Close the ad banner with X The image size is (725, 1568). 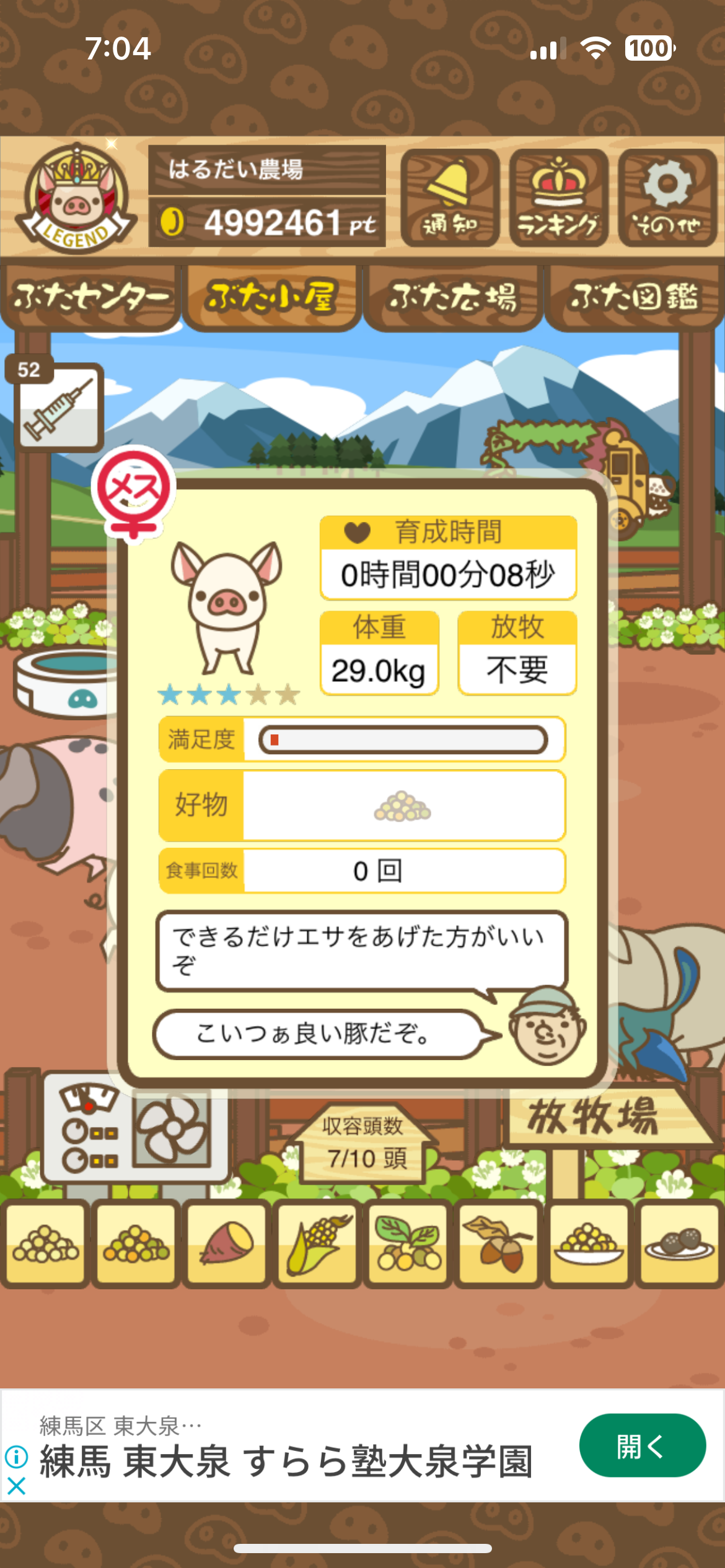coord(17,1486)
